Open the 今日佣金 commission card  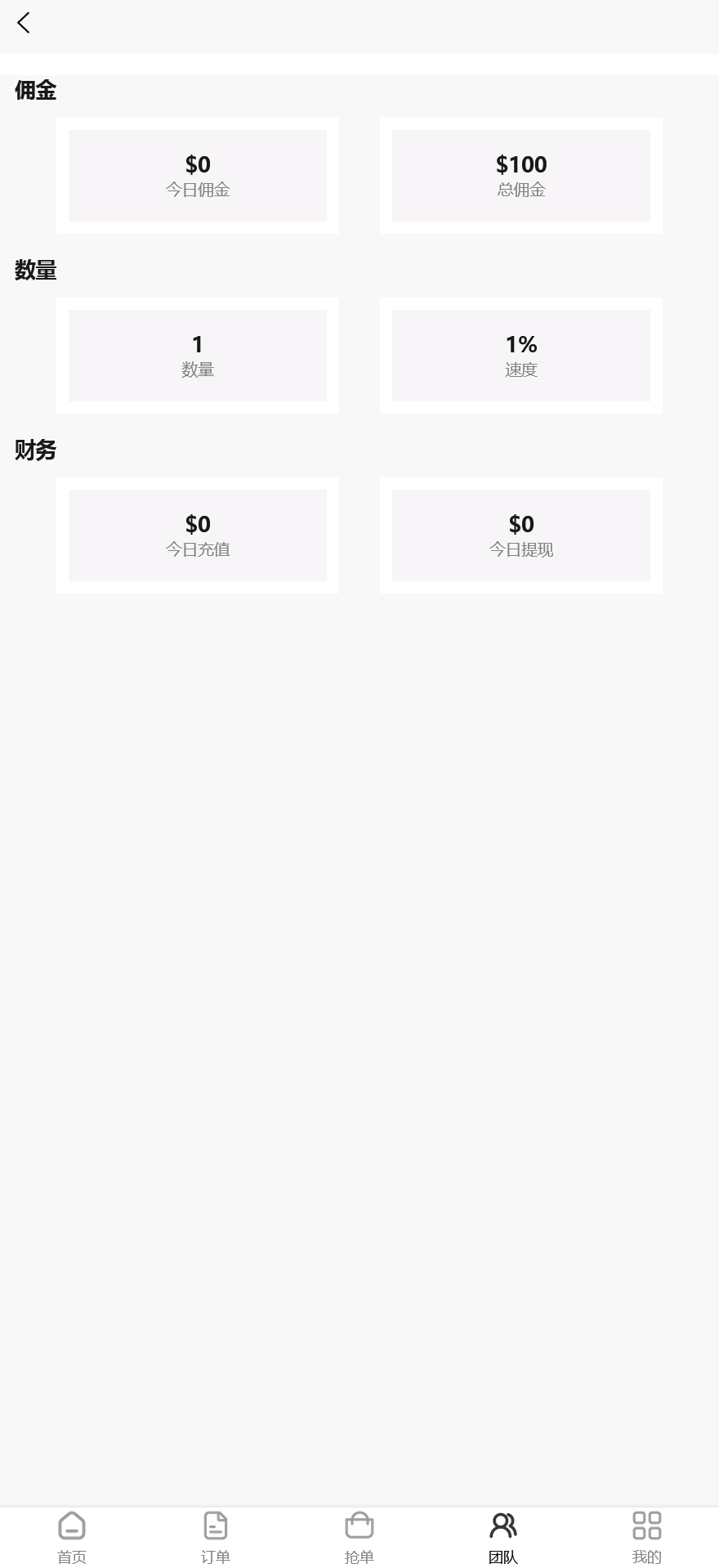point(197,175)
